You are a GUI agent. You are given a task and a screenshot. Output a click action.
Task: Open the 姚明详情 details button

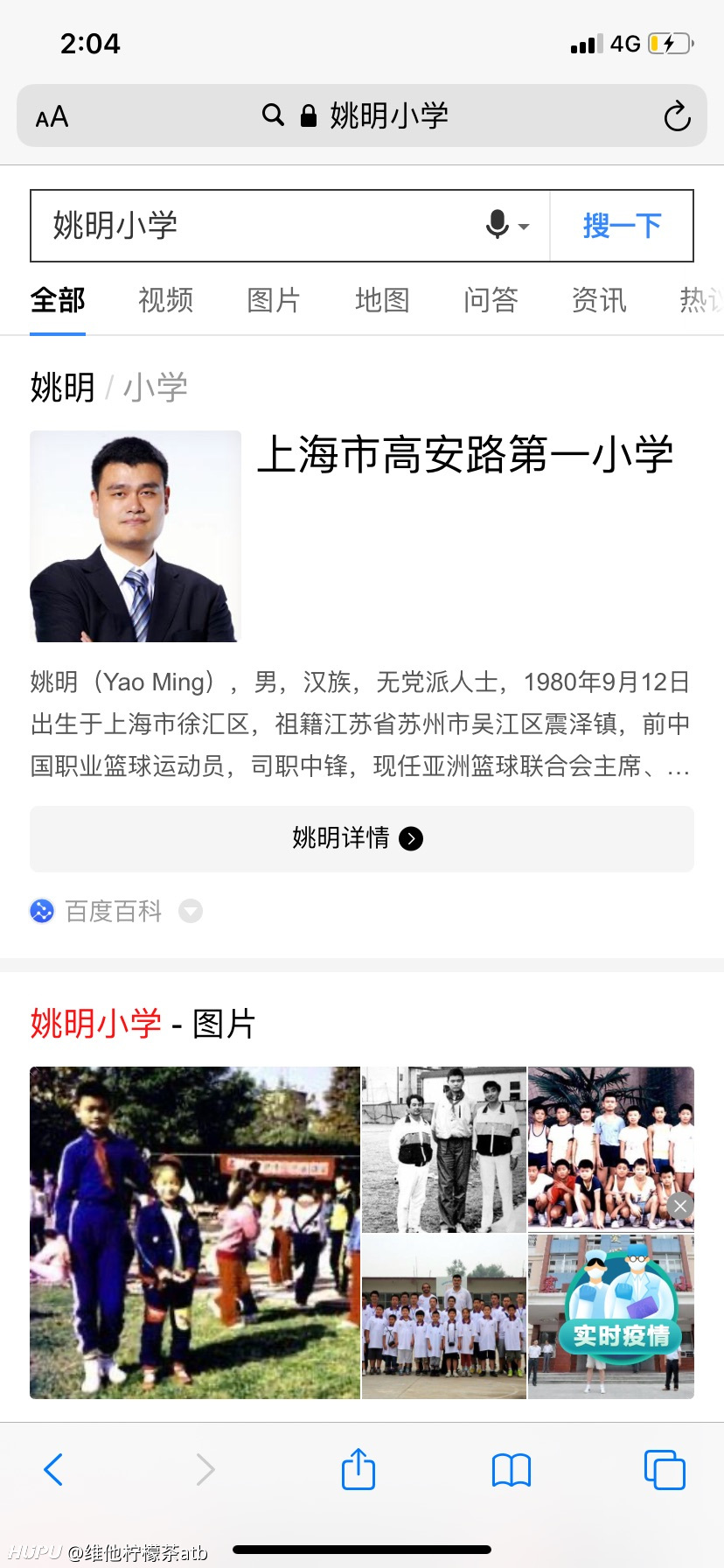[362, 838]
